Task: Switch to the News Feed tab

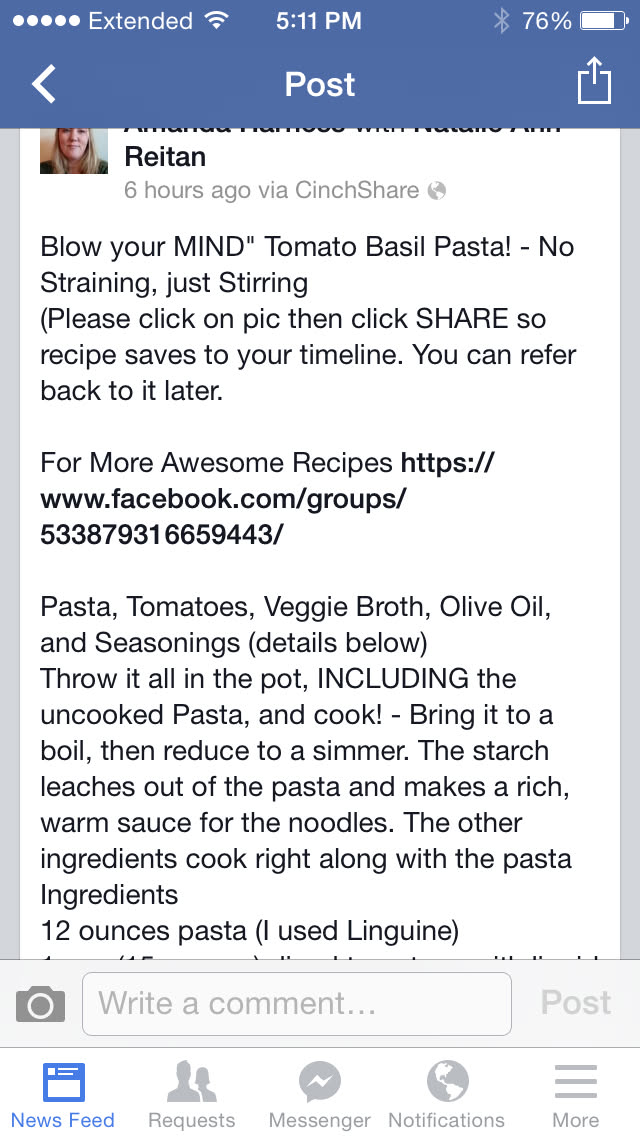Action: click(63, 1096)
